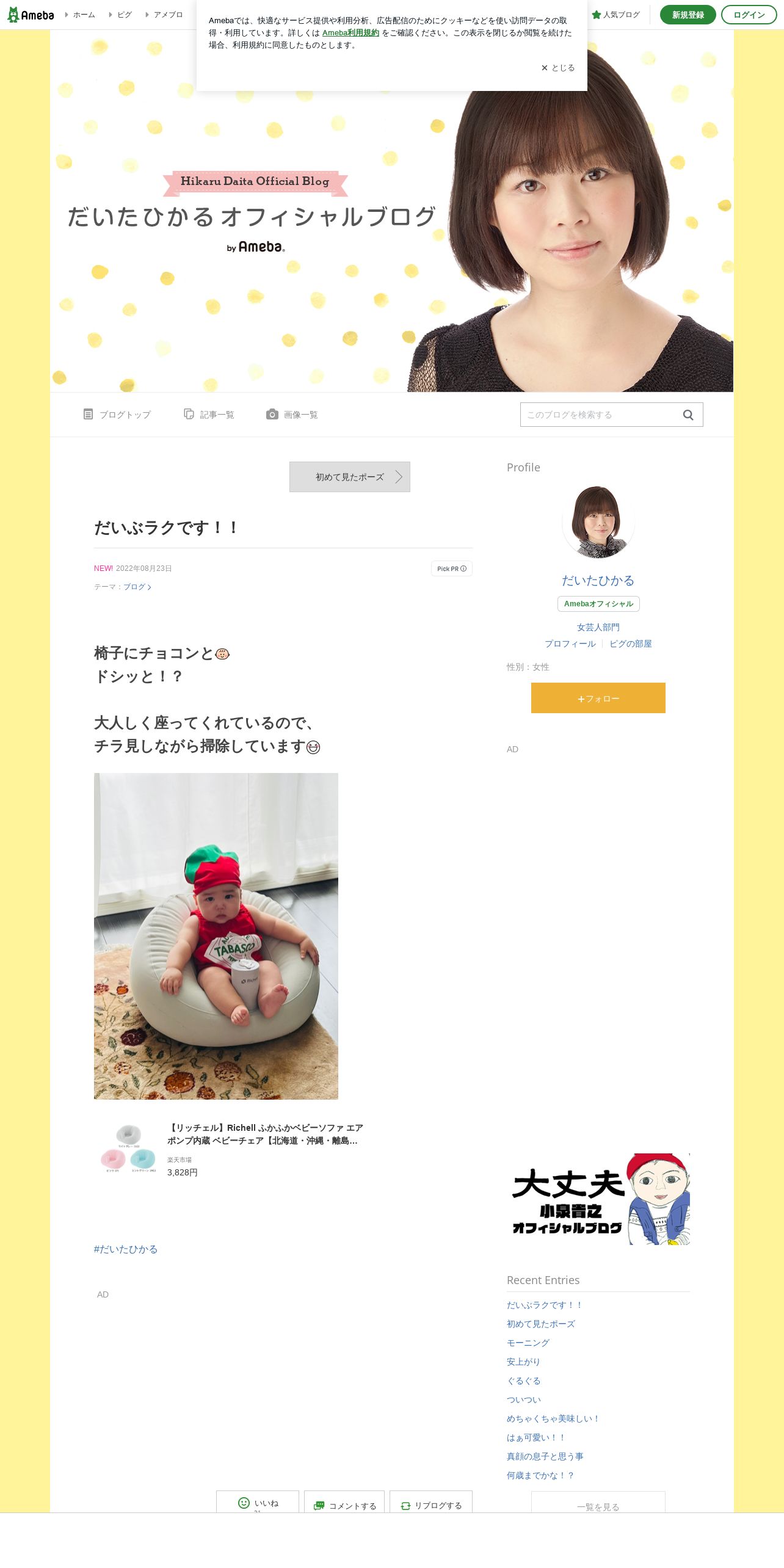Open the 人気ブログ link in the header
The image size is (784, 1568).
click(x=615, y=15)
